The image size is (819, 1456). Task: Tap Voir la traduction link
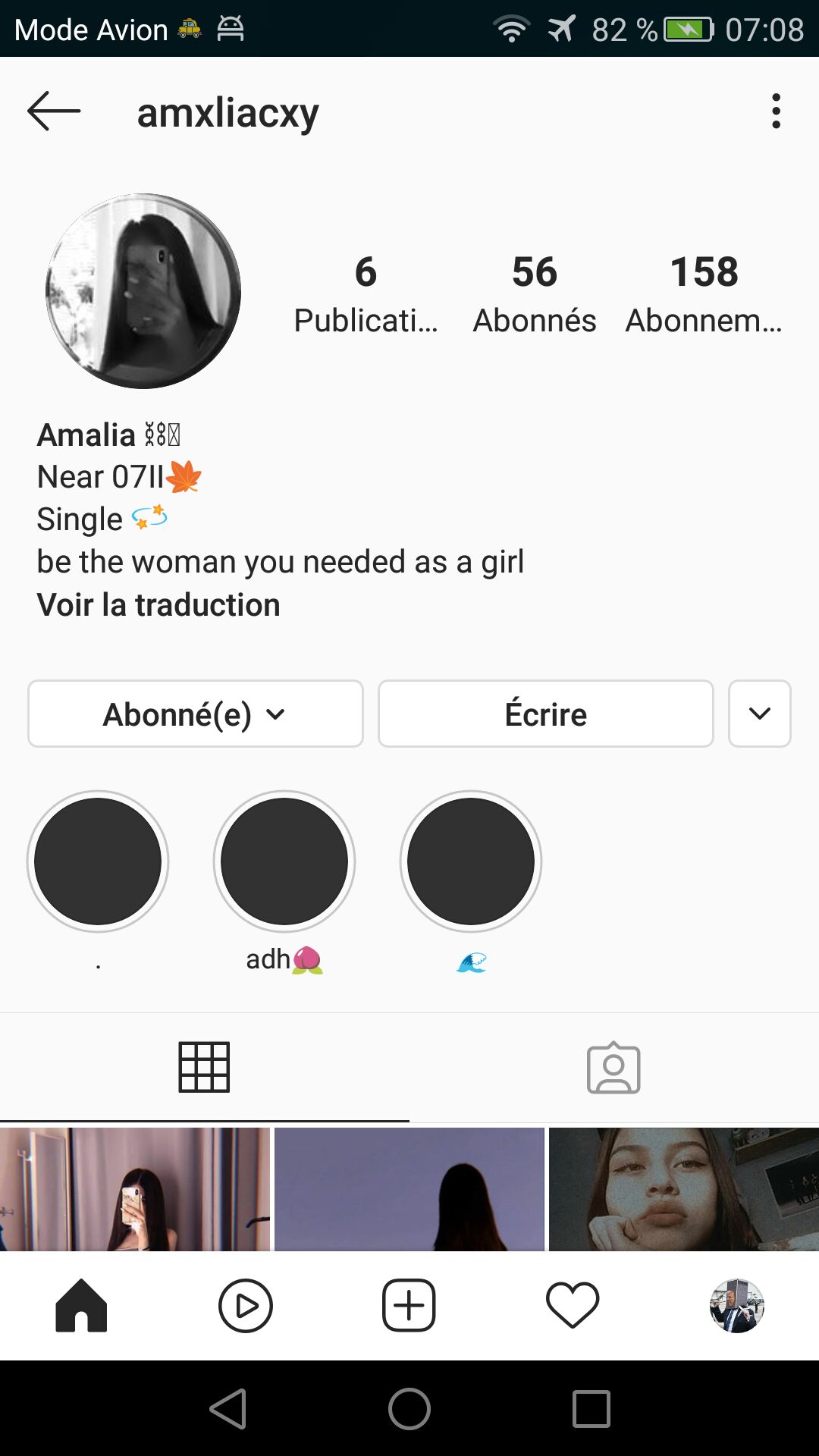point(158,605)
